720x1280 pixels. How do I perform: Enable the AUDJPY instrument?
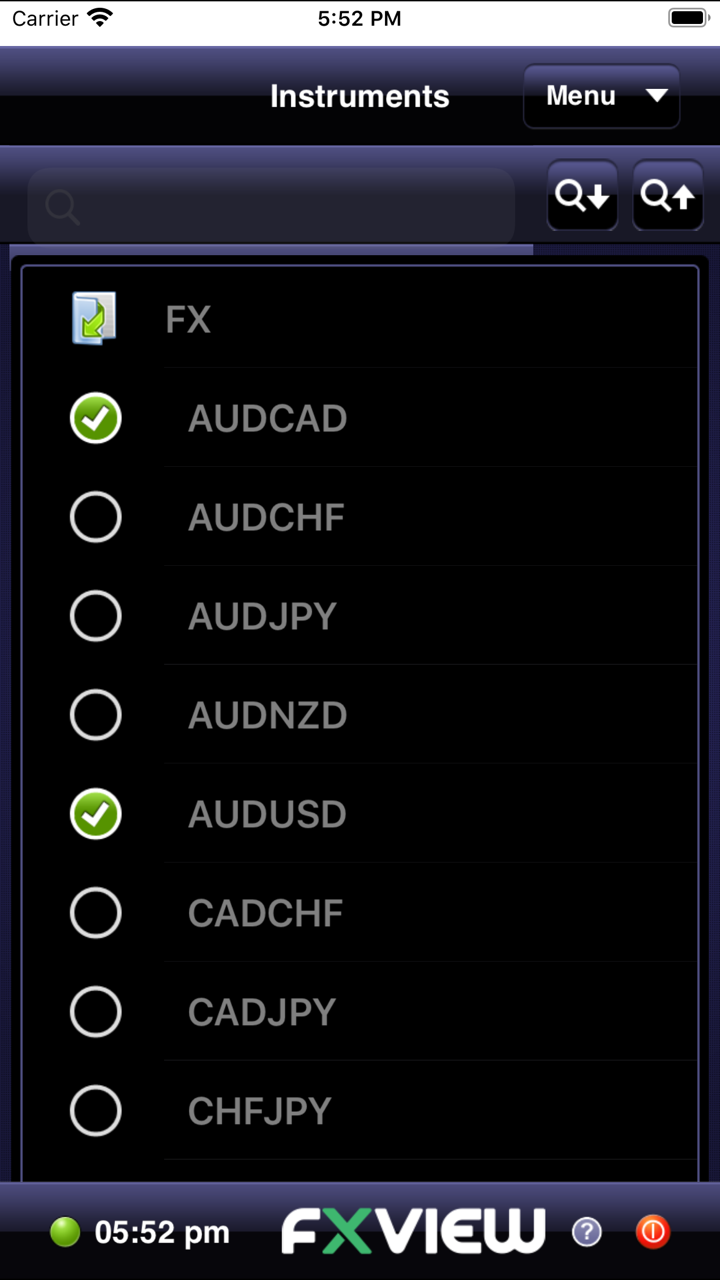pos(96,616)
